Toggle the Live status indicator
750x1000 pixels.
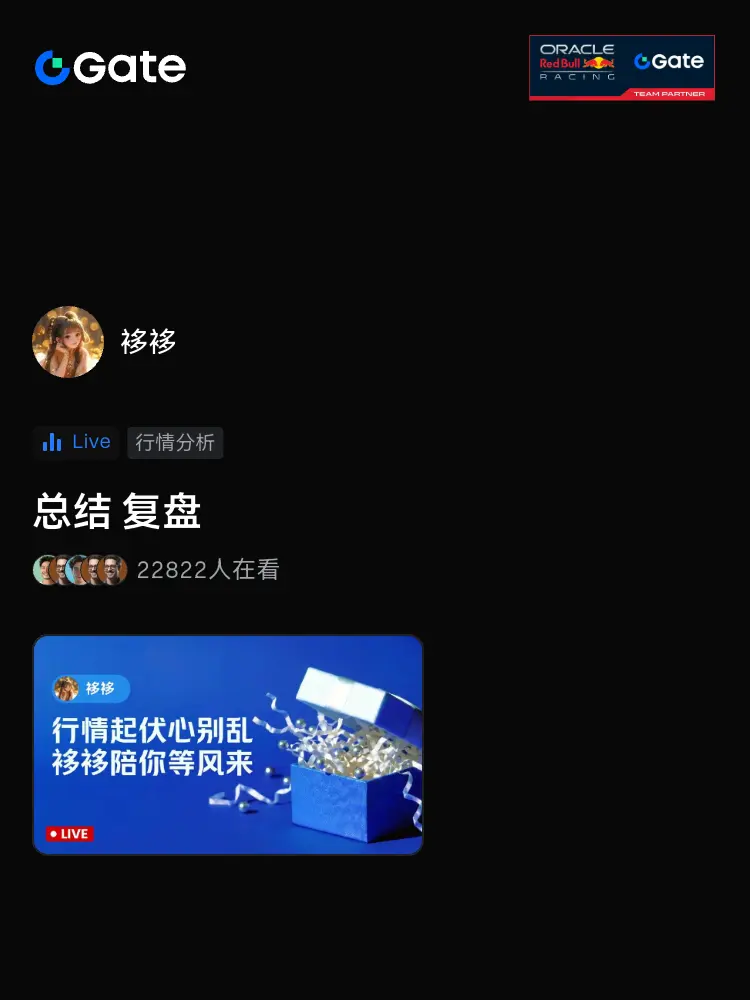click(75, 442)
